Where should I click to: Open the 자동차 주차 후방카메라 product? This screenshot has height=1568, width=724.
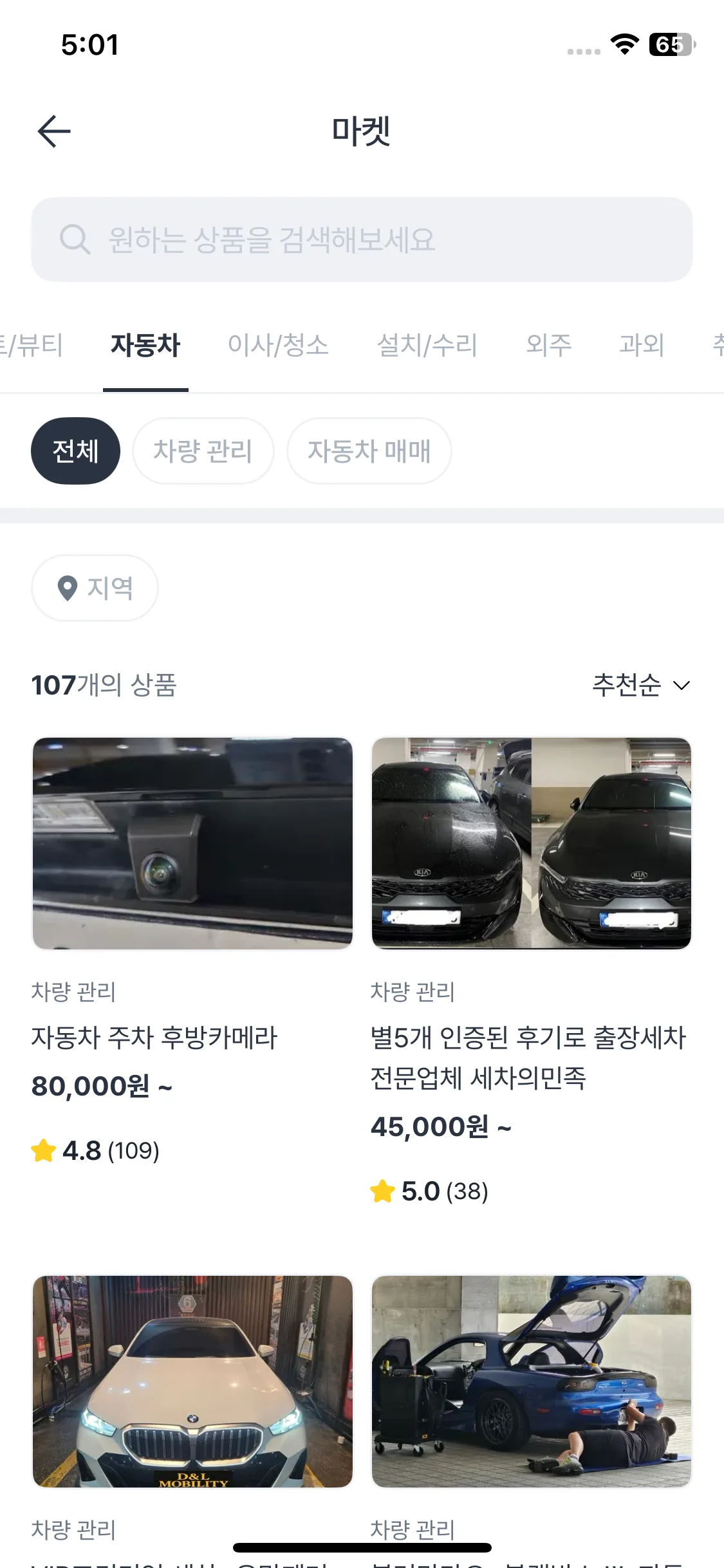coord(192,843)
